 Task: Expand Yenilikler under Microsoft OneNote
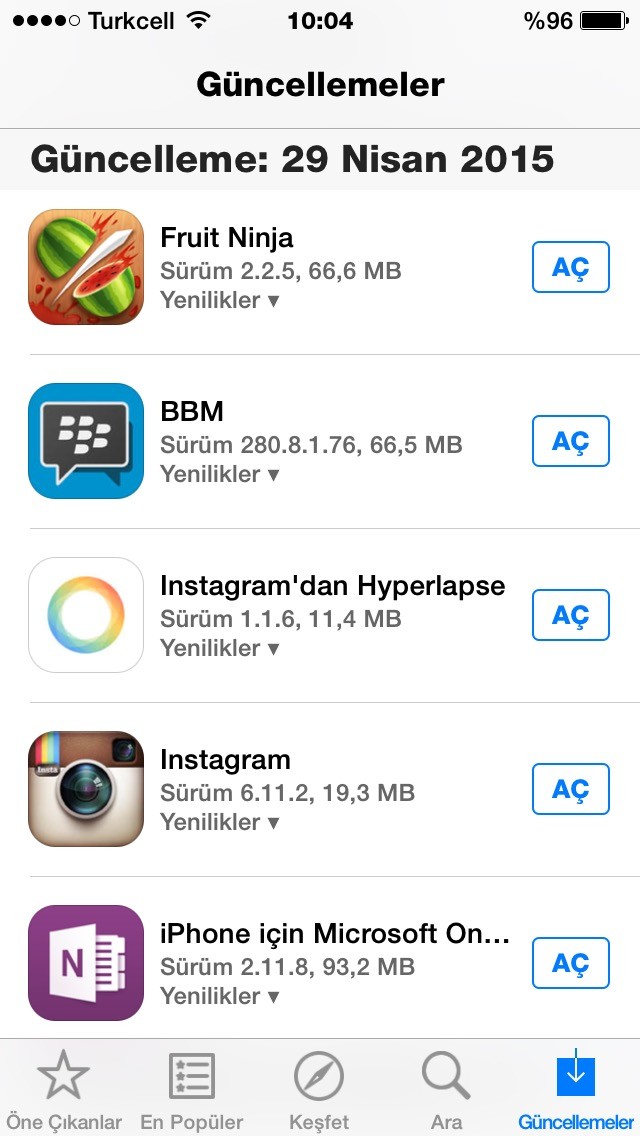[219, 996]
